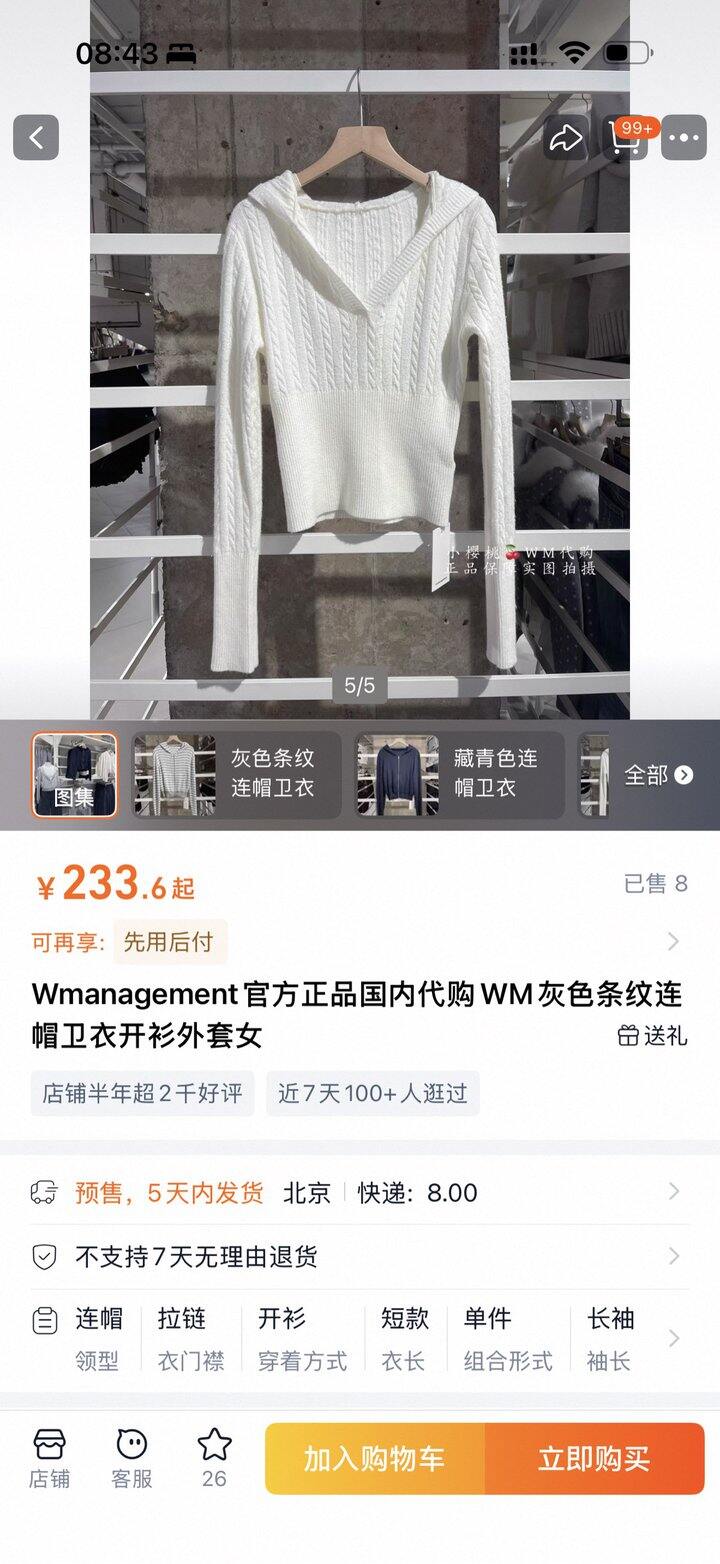Favorite the item with the star
The height and width of the screenshot is (1564, 720).
click(x=214, y=1457)
